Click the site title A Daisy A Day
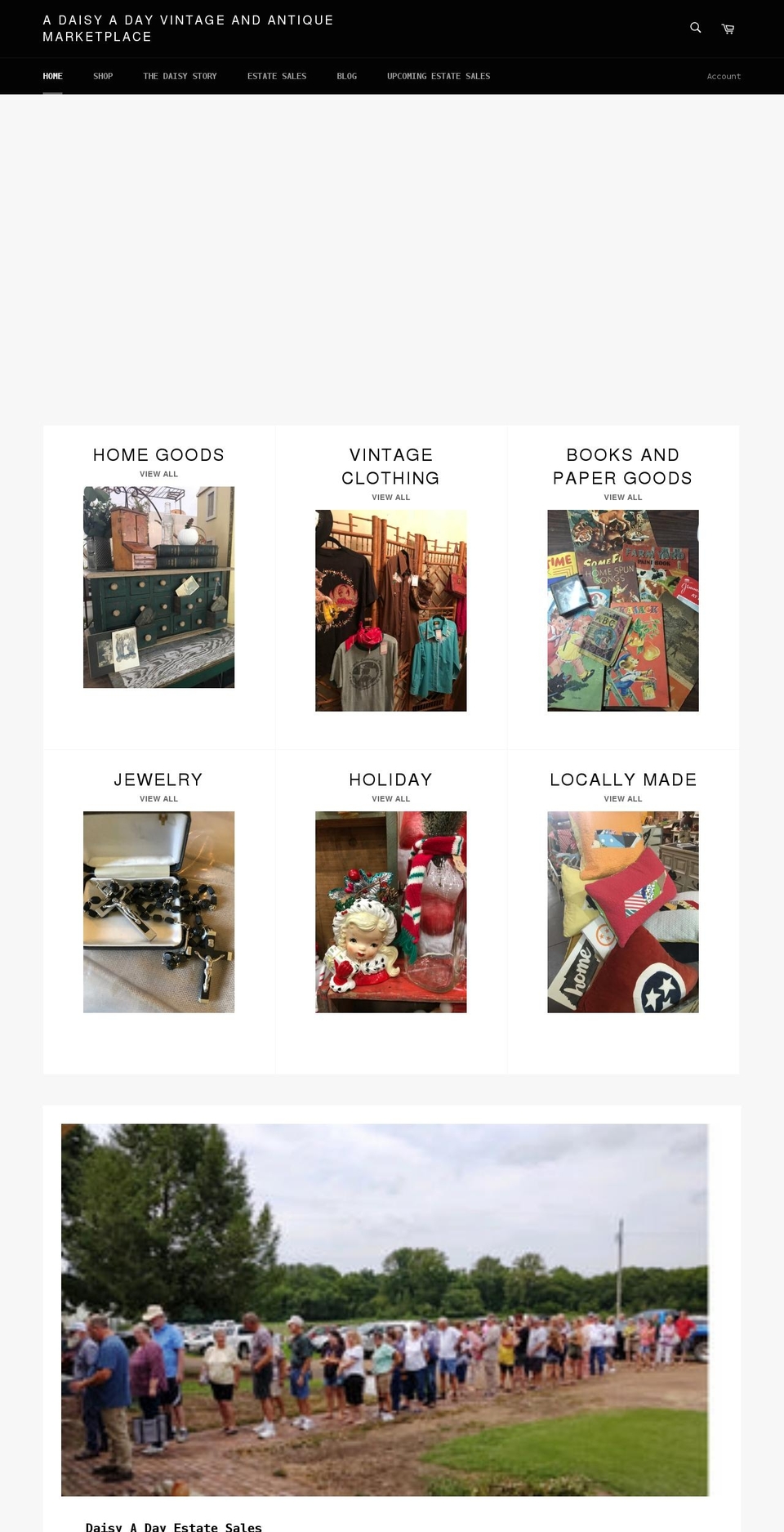Image resolution: width=784 pixels, height=1532 pixels. [x=188, y=28]
